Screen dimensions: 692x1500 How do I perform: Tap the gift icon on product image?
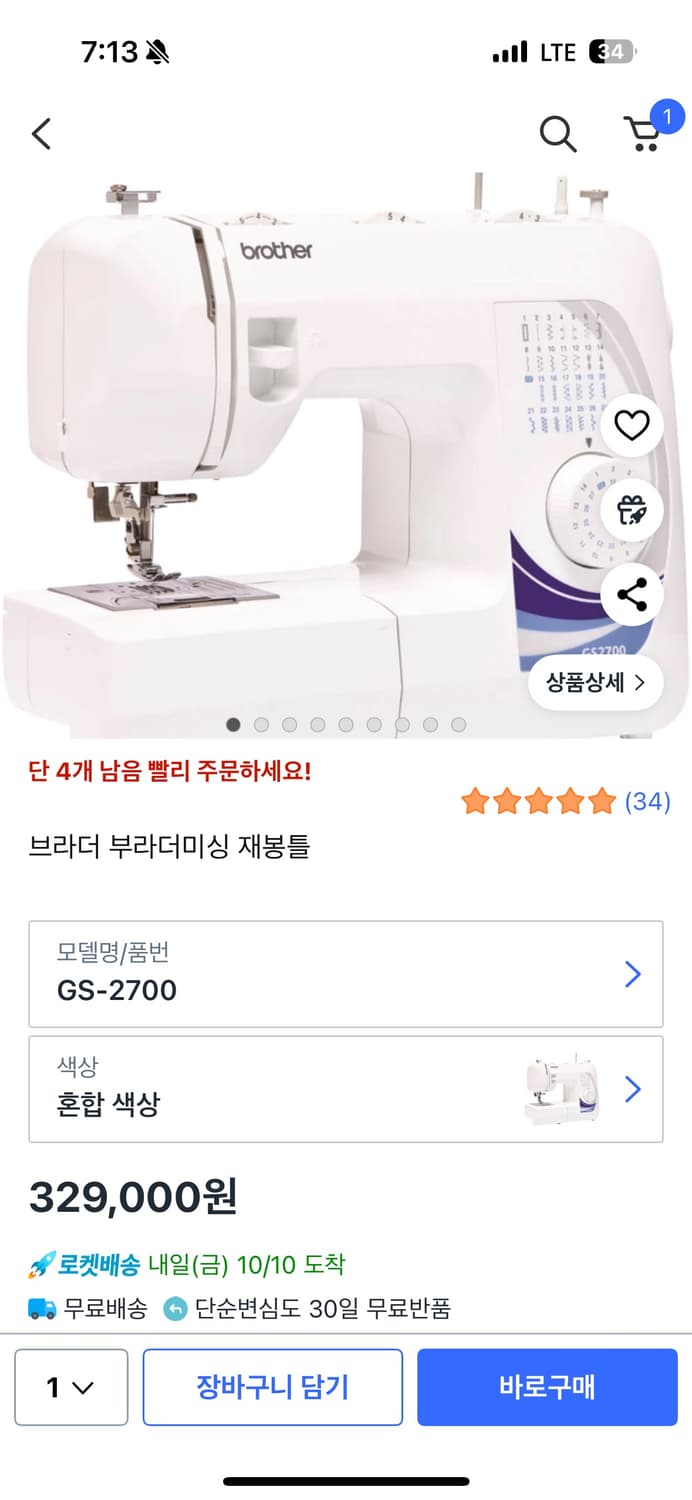coord(632,511)
